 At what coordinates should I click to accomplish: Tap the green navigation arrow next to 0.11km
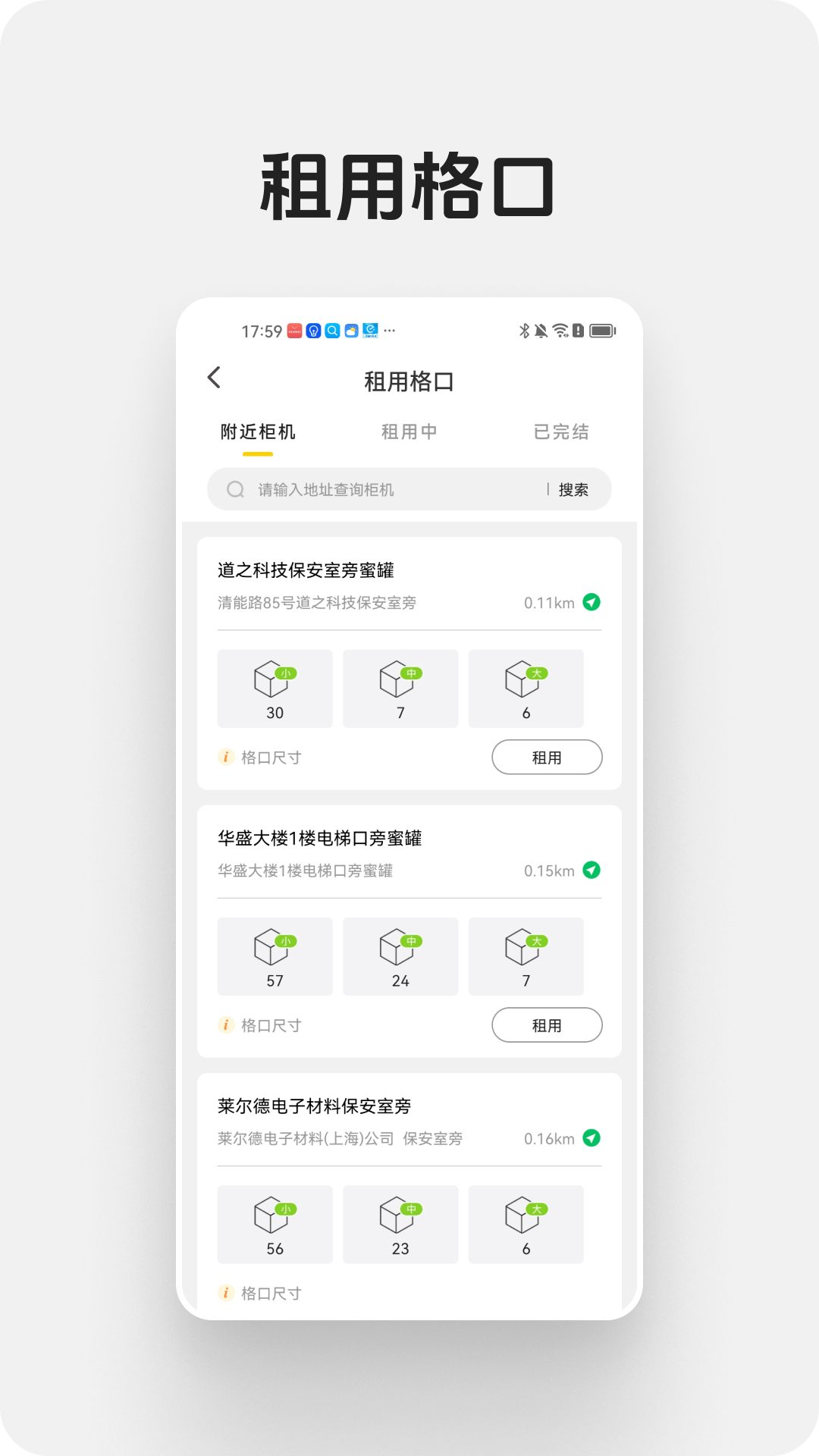point(592,601)
